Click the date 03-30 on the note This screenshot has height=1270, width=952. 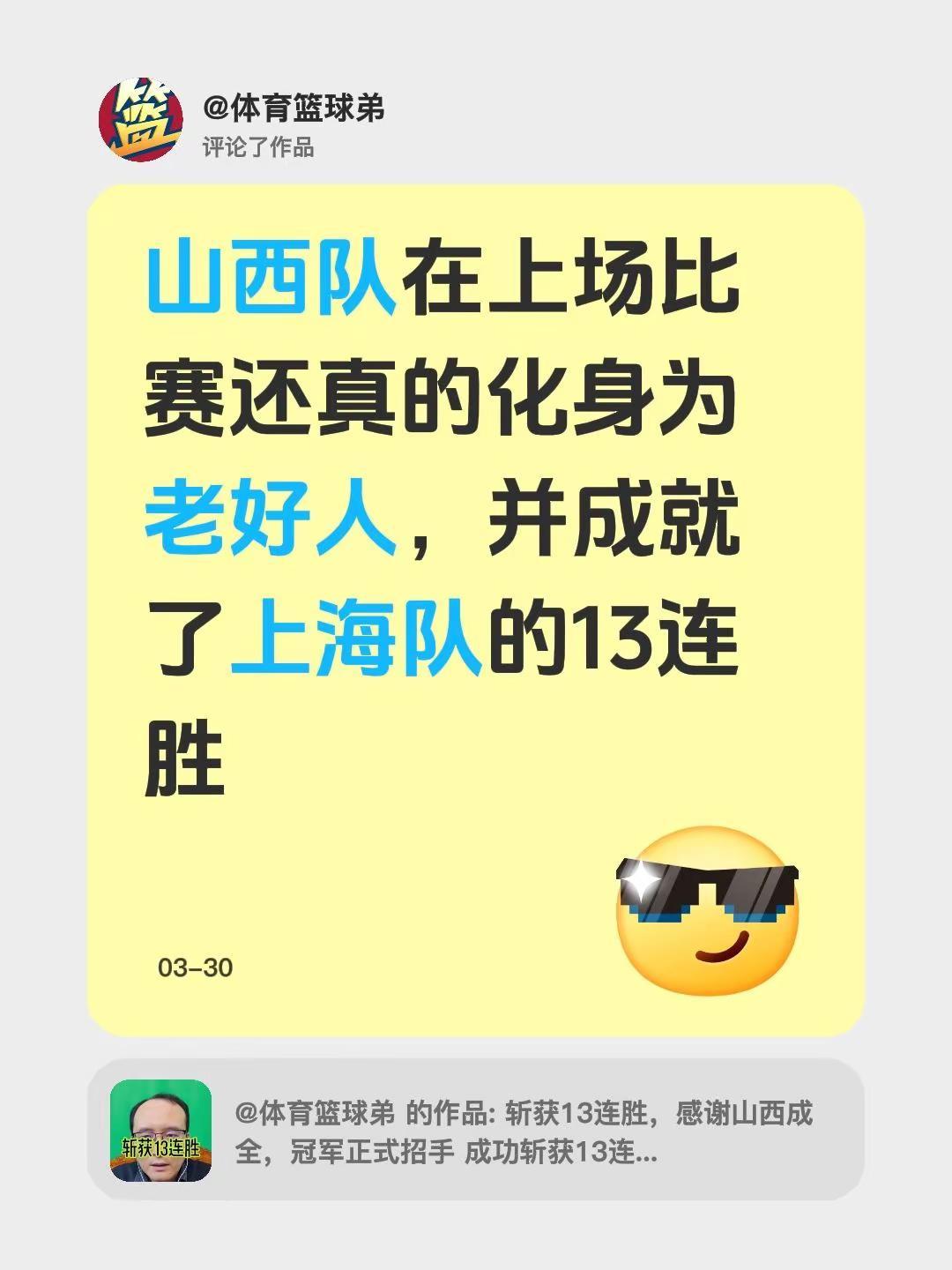click(x=194, y=966)
